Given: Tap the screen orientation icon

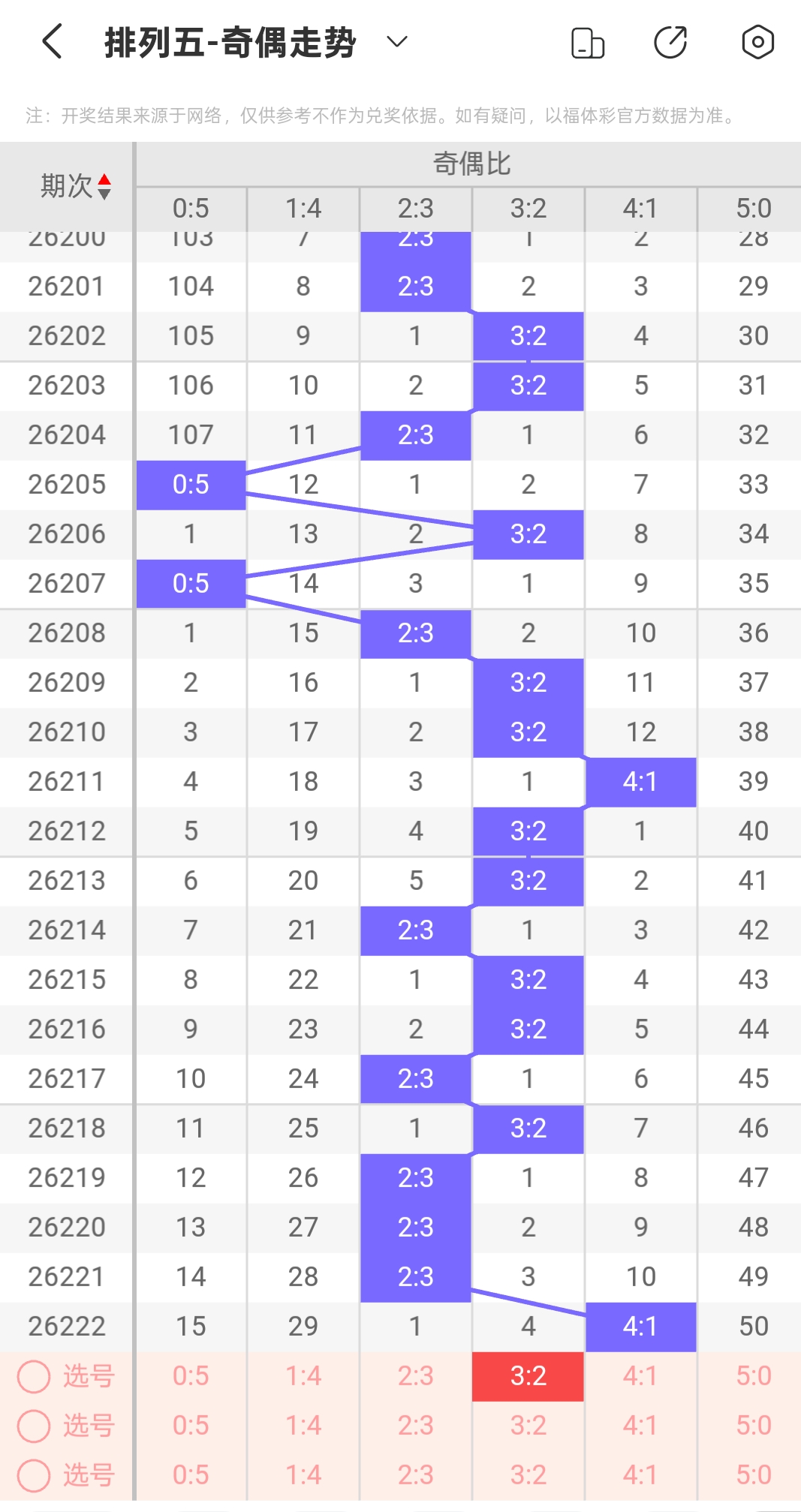Looking at the screenshot, I should tap(588, 42).
